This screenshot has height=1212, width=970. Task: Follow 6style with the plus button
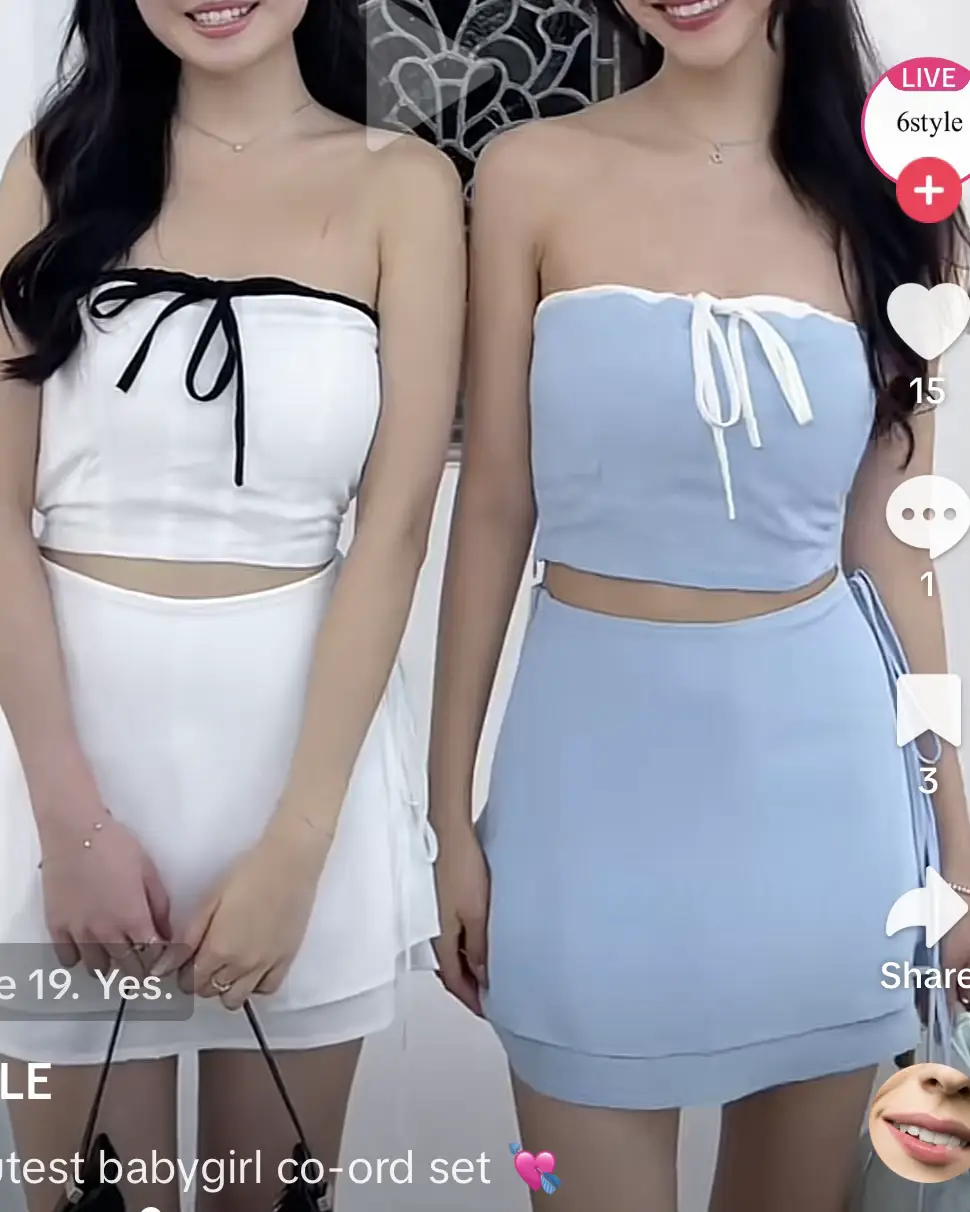(927, 191)
